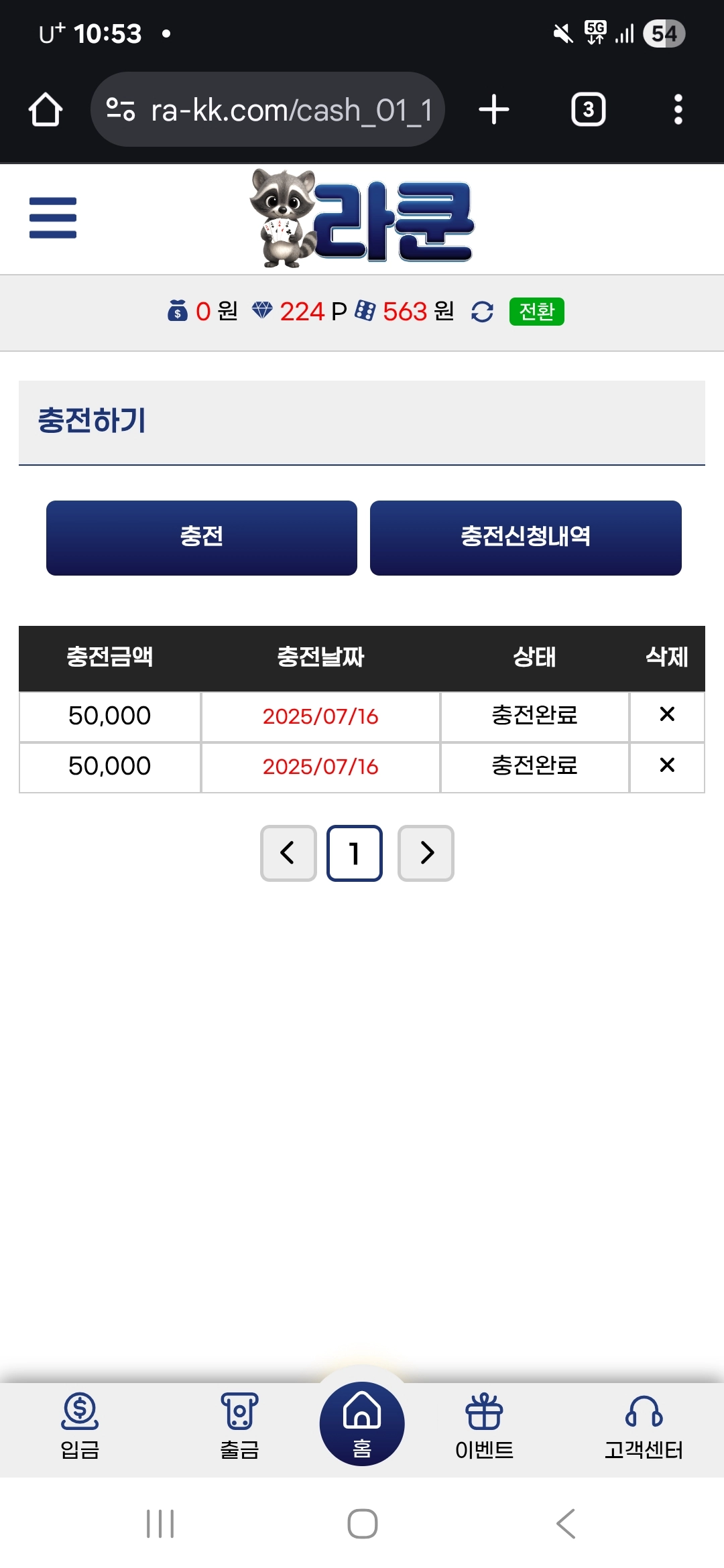Viewport: 724px width, 1568px height.
Task: Click the money bag balance icon
Action: pos(176,312)
